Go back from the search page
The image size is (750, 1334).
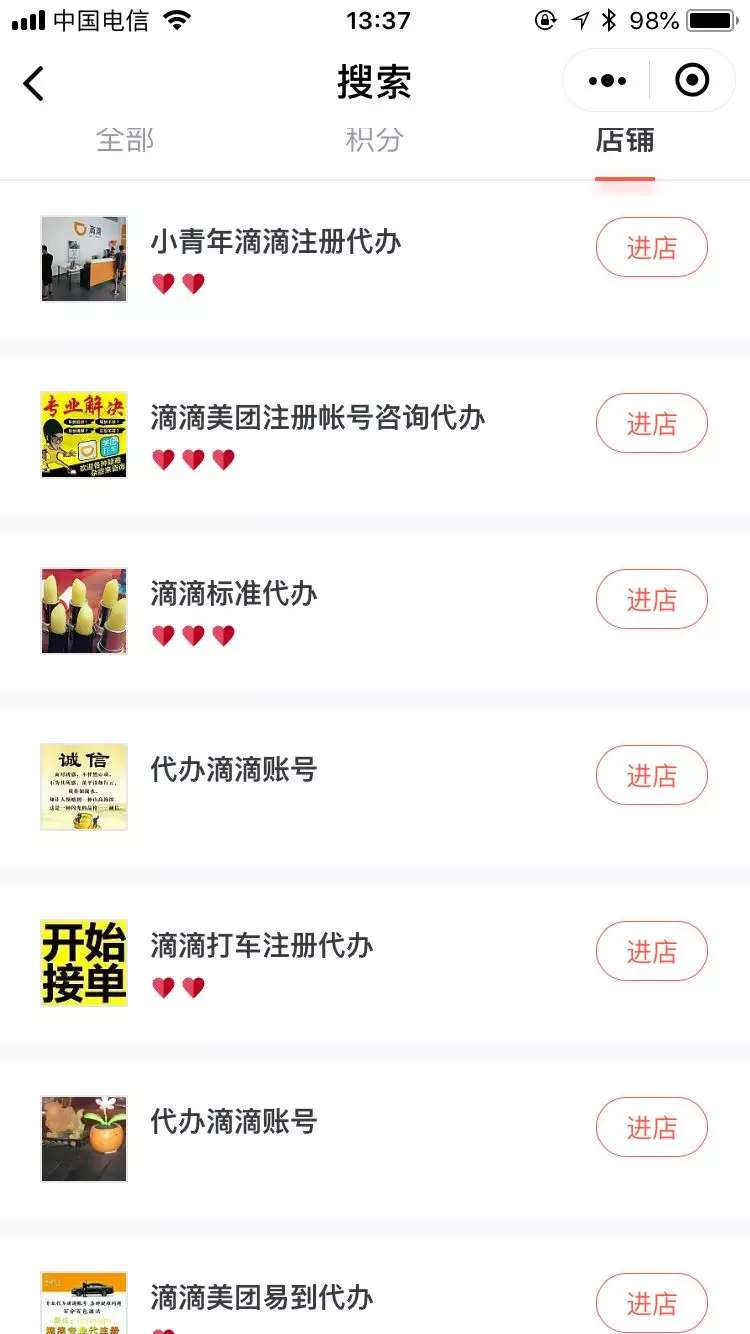tap(34, 83)
